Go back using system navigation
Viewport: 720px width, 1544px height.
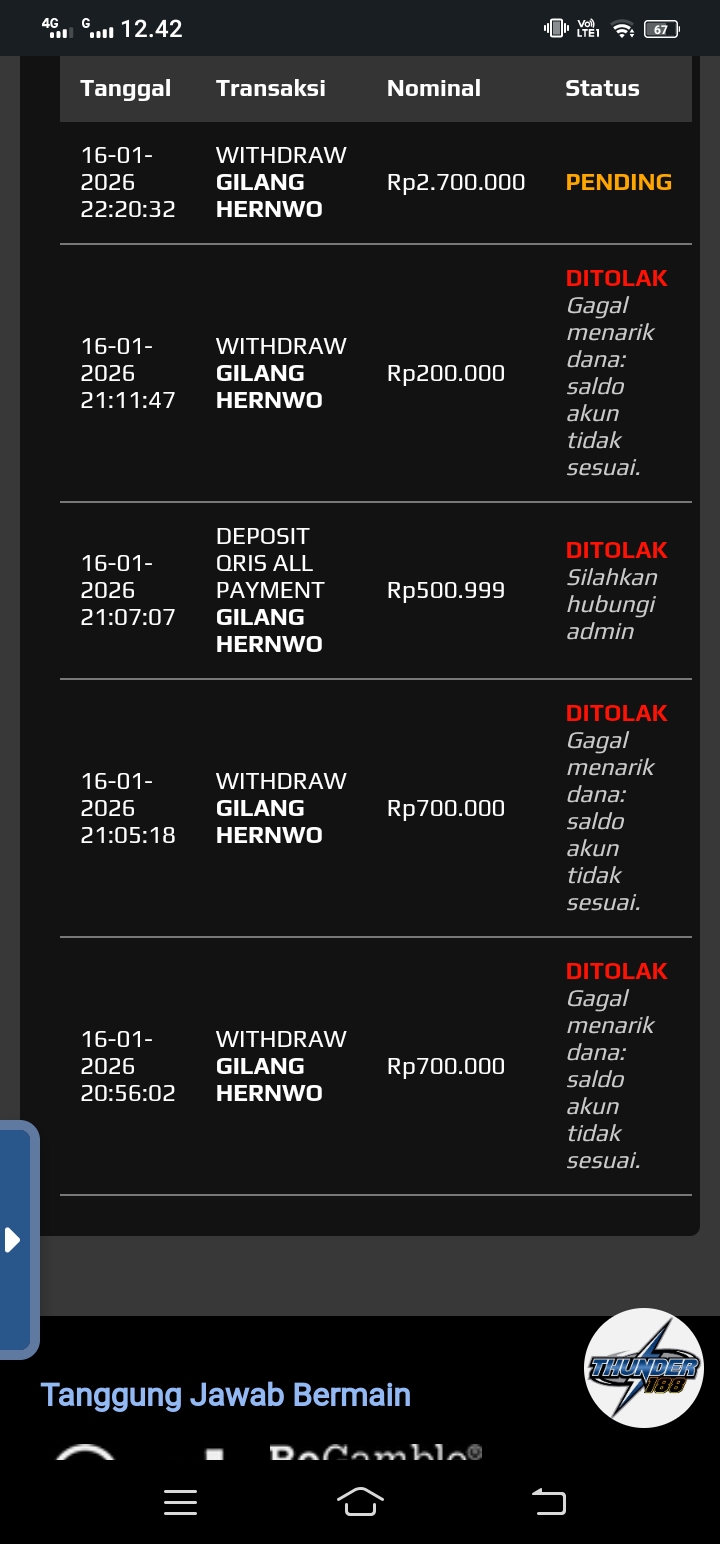[x=548, y=1501]
